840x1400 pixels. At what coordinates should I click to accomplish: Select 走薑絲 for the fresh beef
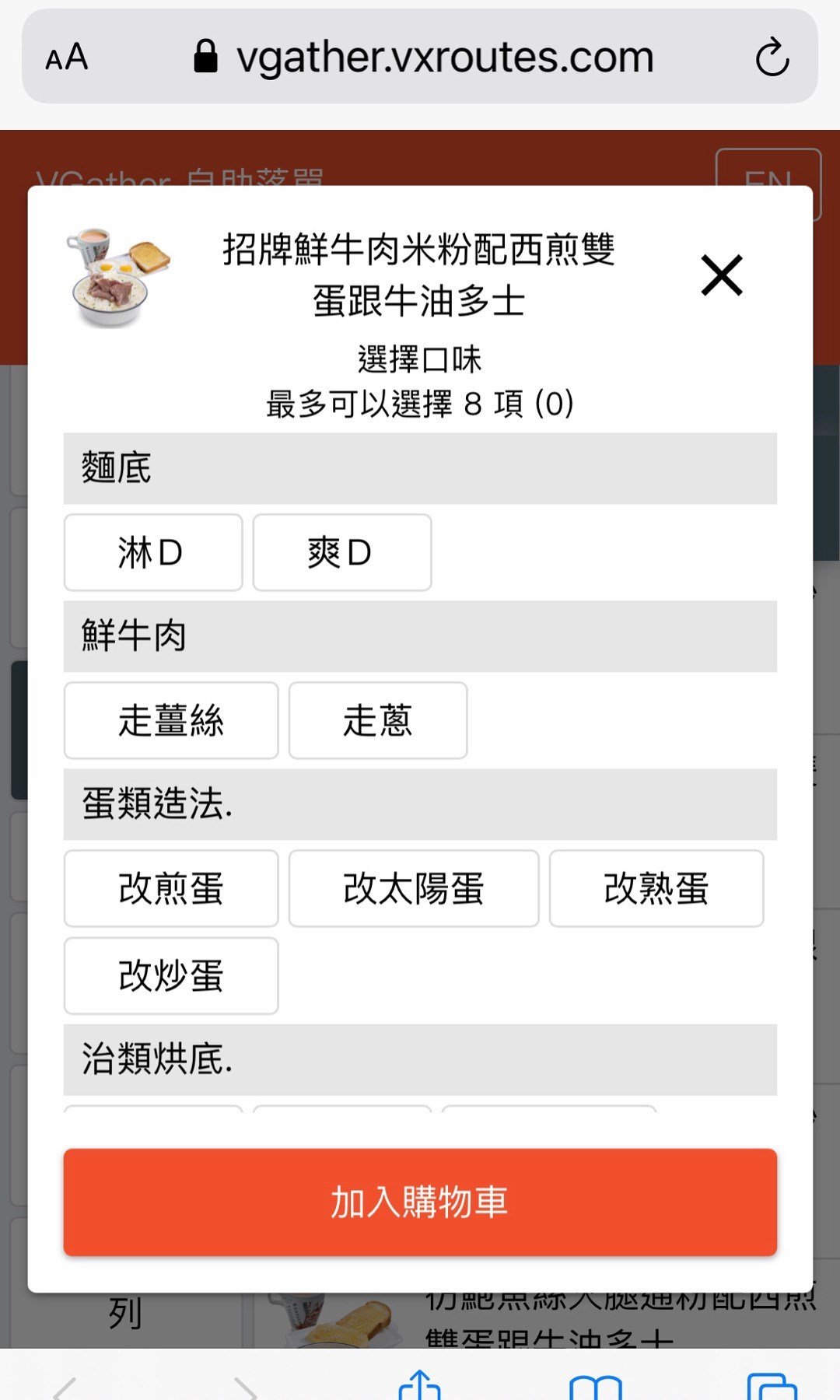coord(171,720)
